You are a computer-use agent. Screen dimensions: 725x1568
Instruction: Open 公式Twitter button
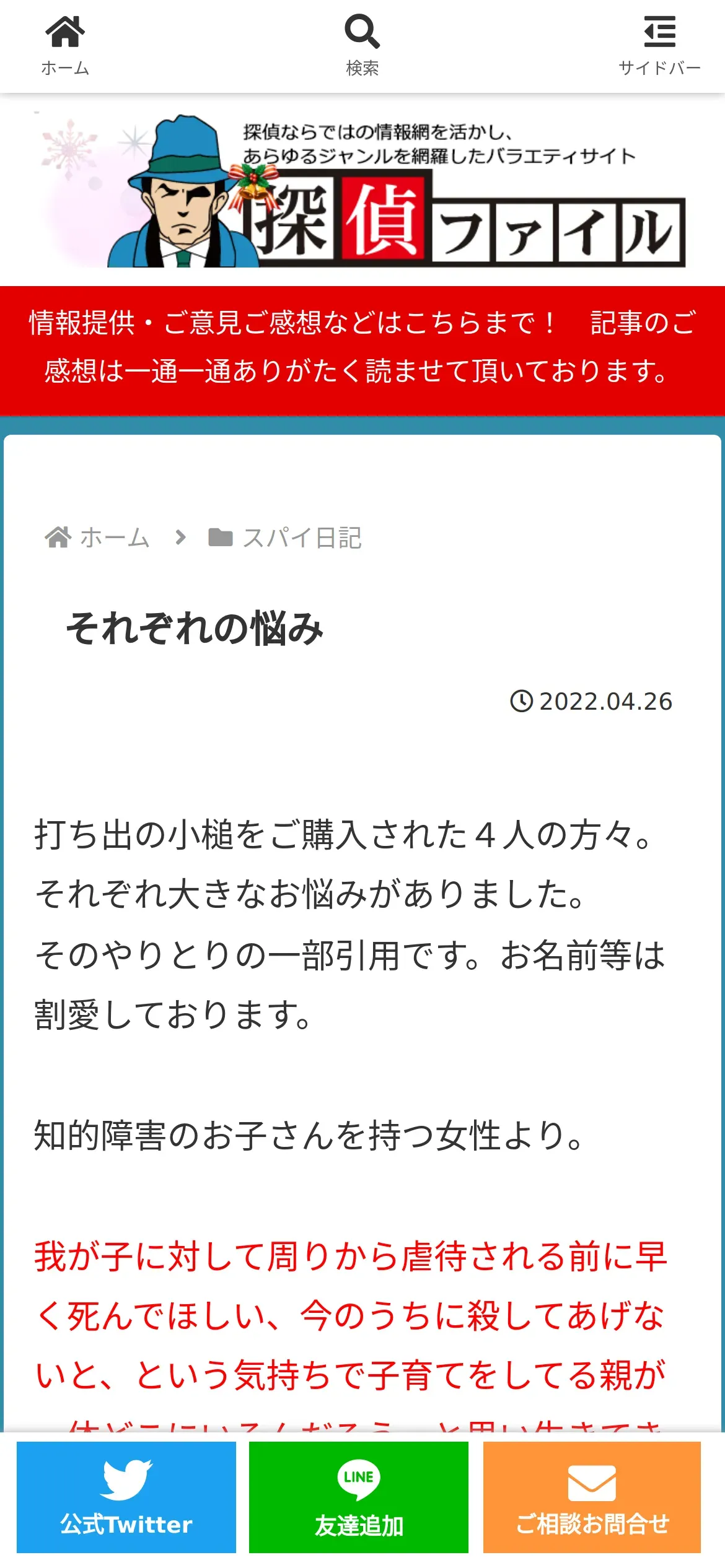tap(126, 1497)
